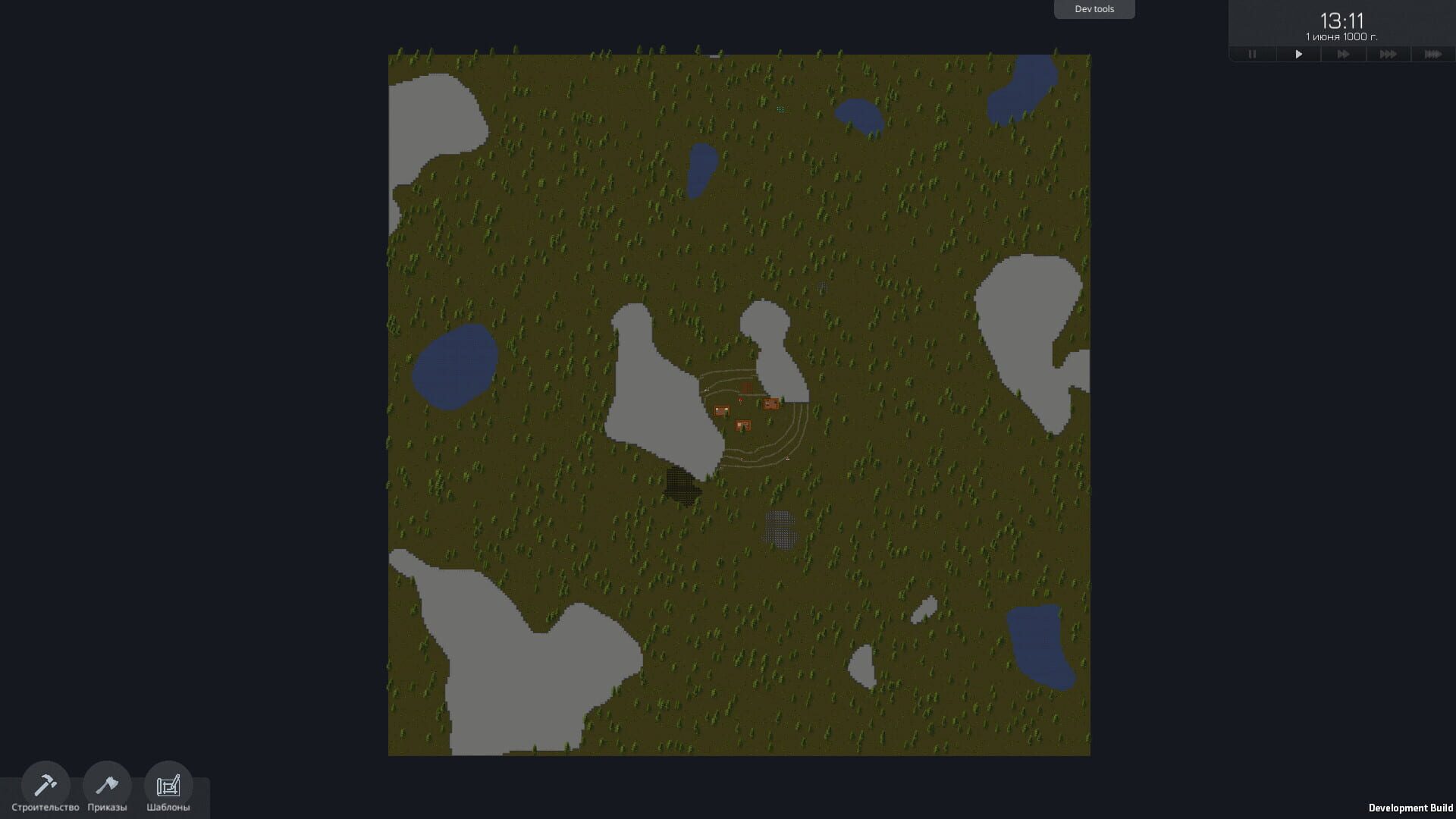1456x819 pixels.
Task: Pause the game time
Action: (x=1252, y=54)
